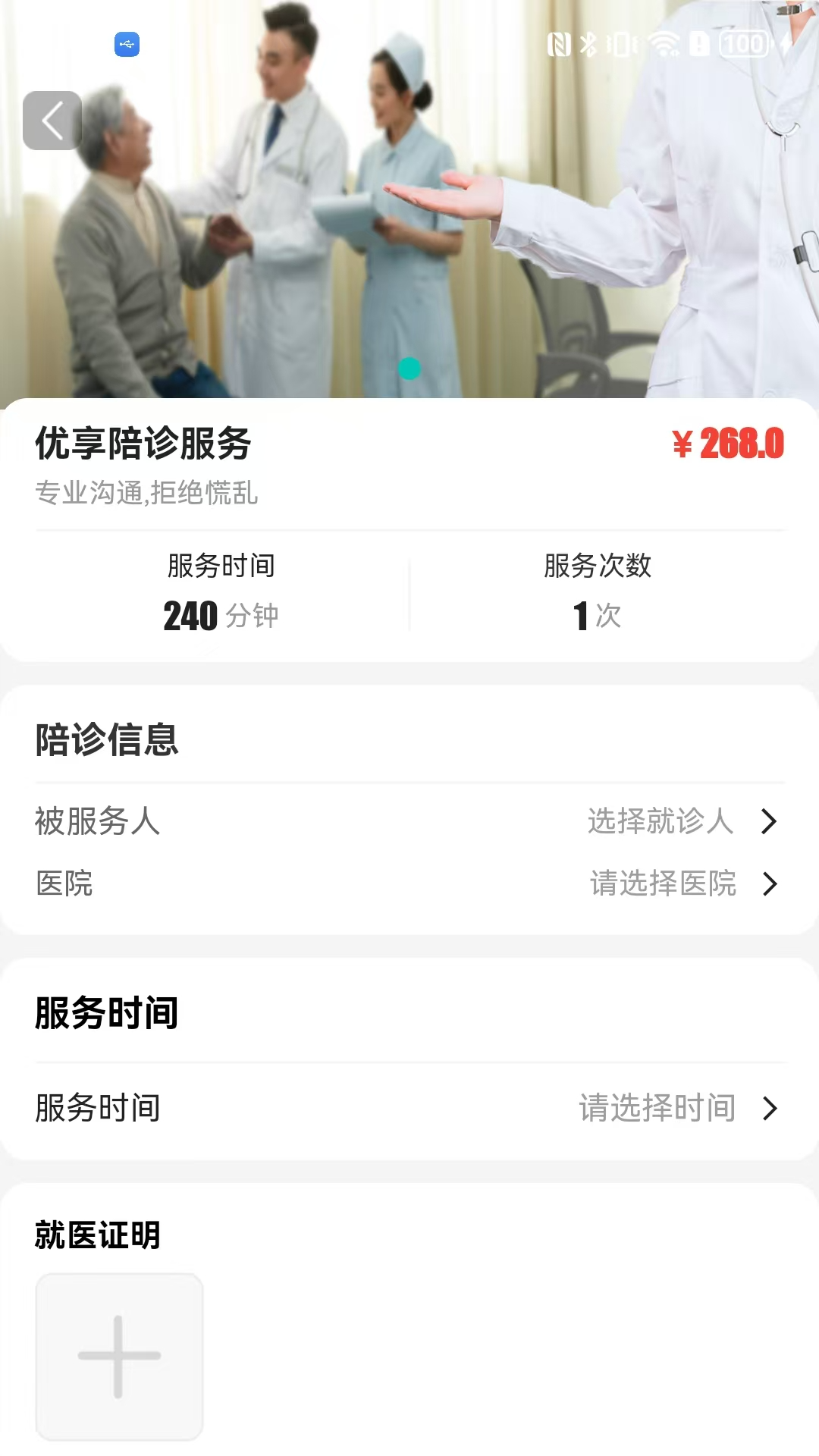Tap the plus icon to upload 就医证明
819x1456 pixels.
point(121,1355)
